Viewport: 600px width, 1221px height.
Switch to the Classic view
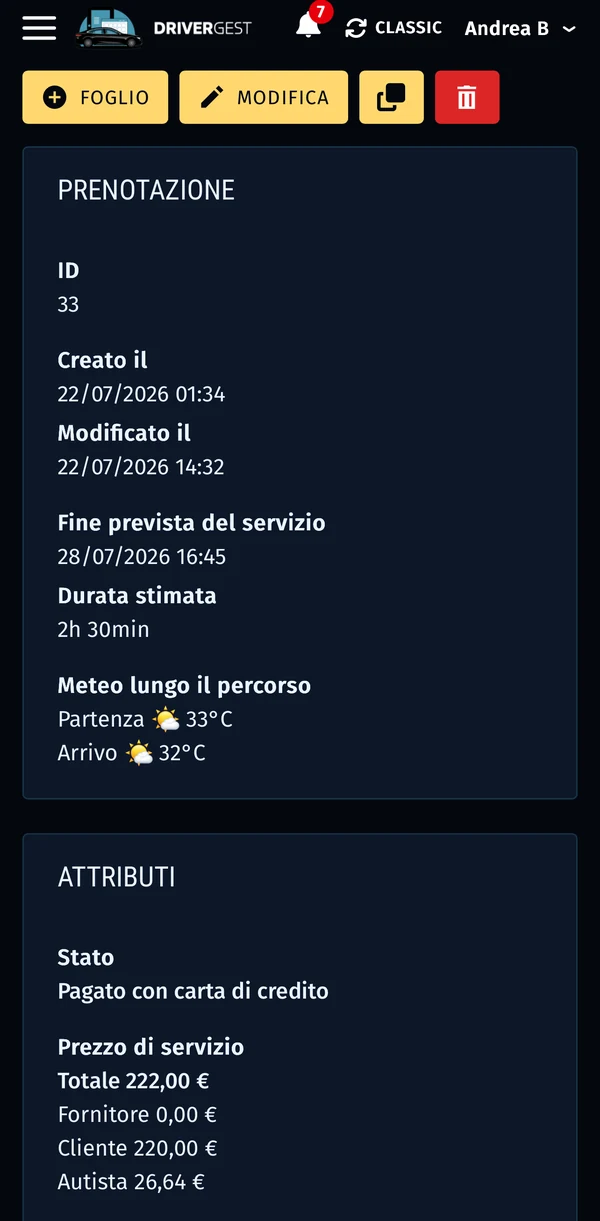393,28
